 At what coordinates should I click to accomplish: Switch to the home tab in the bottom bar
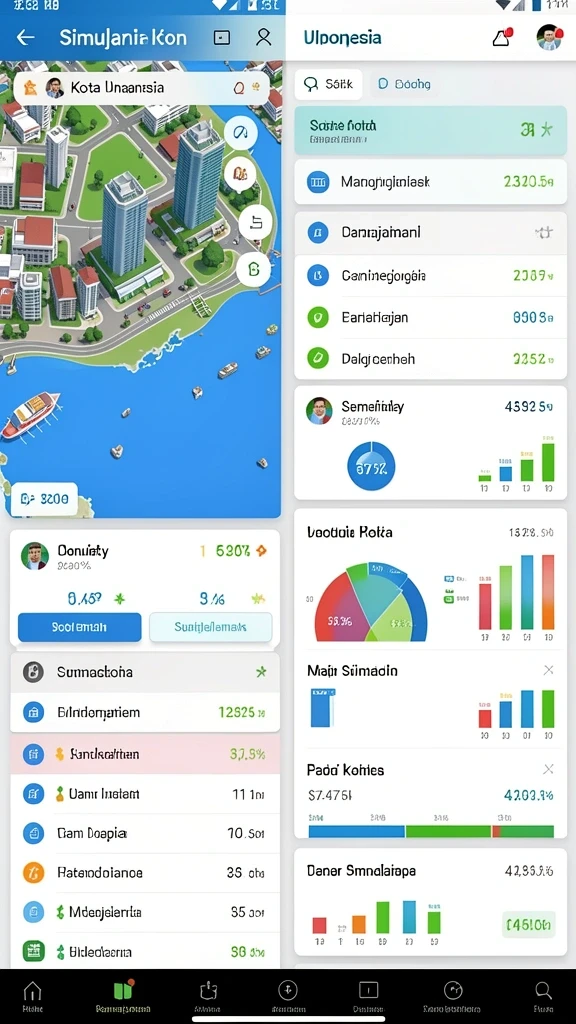pyautogui.click(x=33, y=997)
